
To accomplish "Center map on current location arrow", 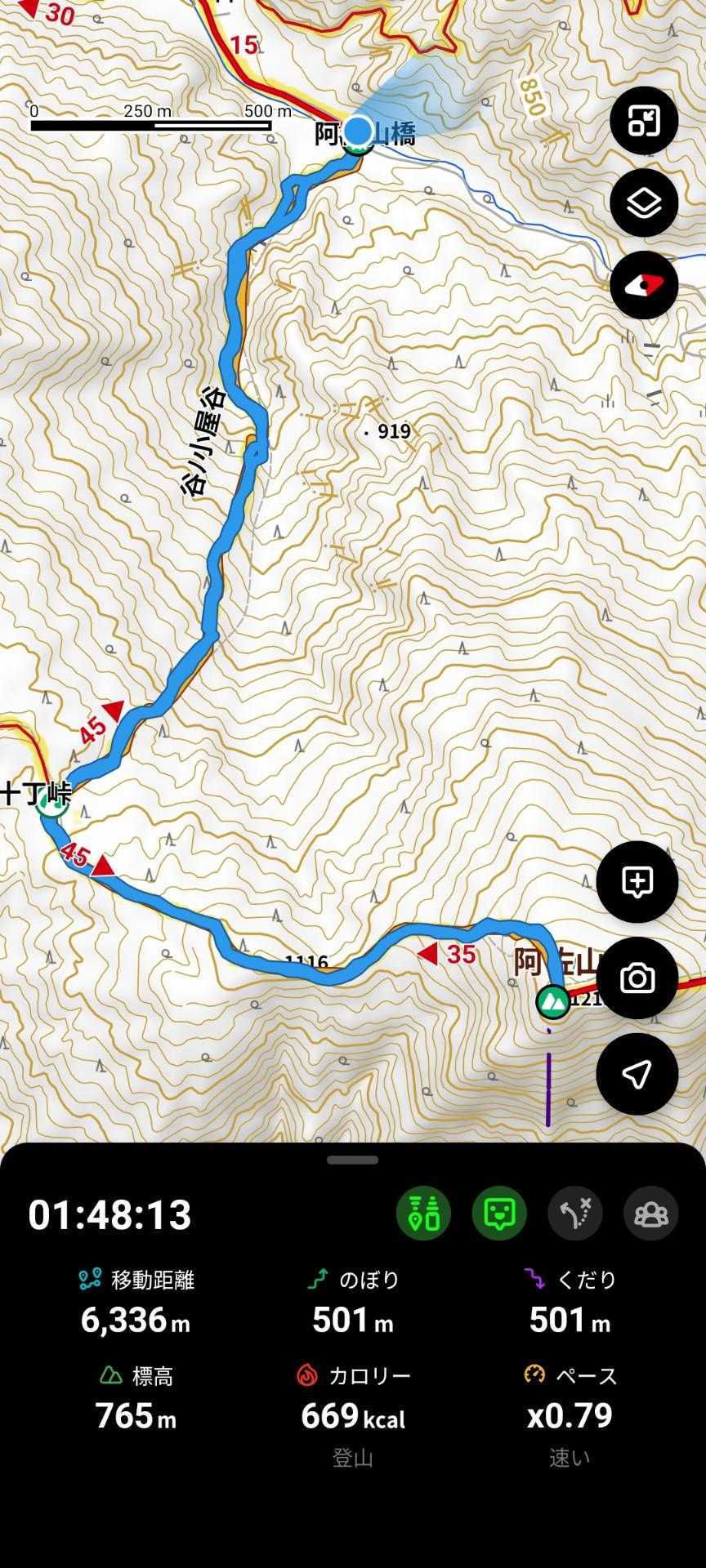I will (637, 1074).
